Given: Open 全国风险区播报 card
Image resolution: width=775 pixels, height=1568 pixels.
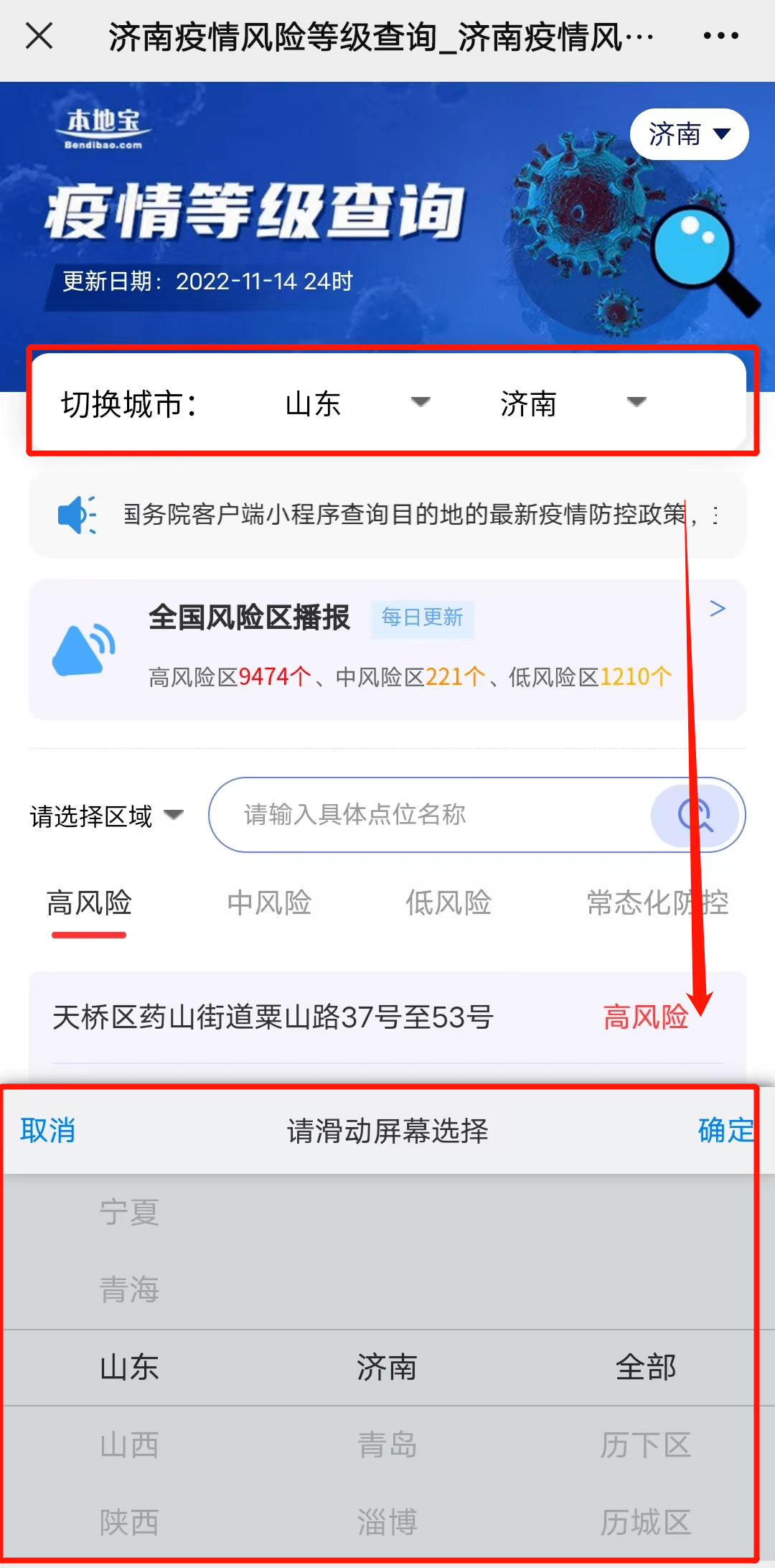Looking at the screenshot, I should 387,649.
